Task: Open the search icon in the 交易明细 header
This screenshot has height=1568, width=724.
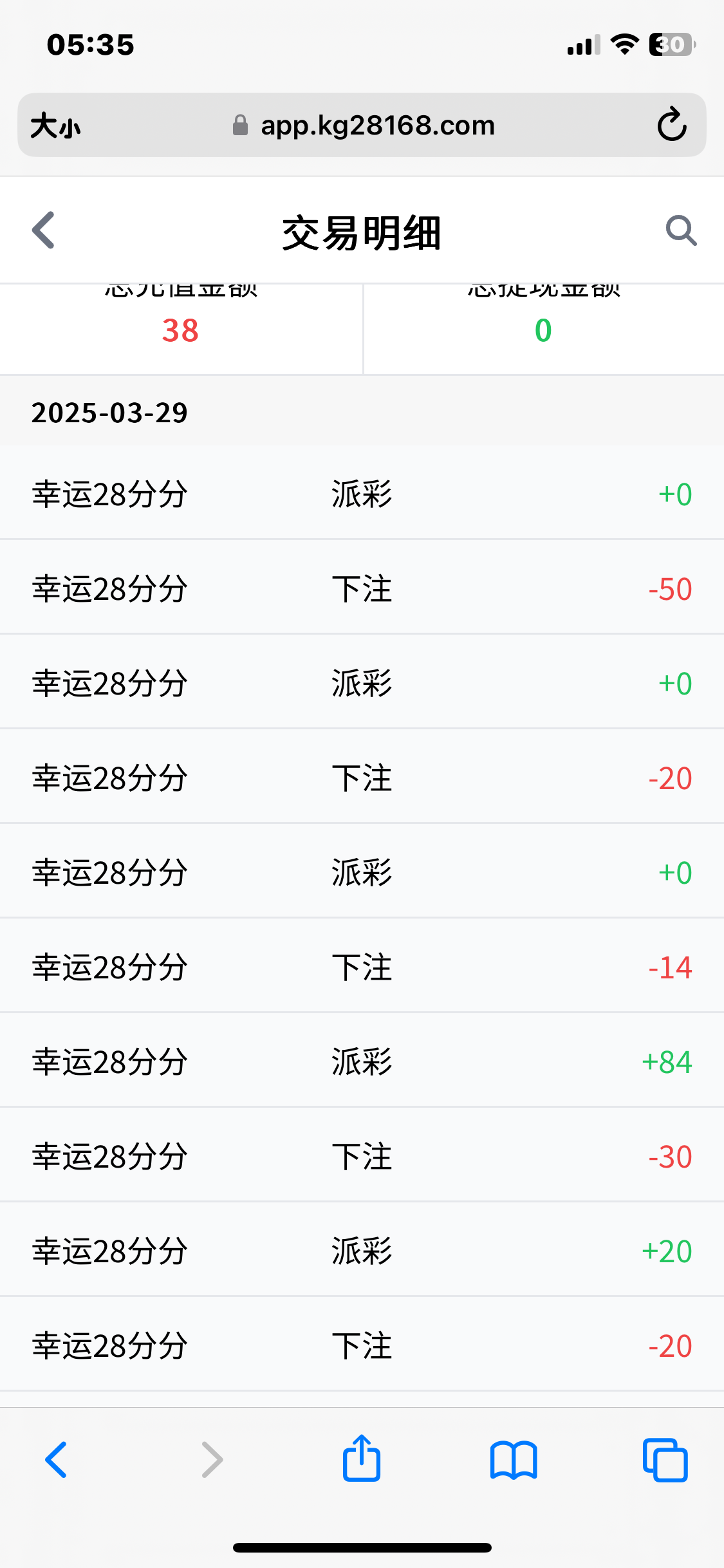Action: click(x=680, y=230)
